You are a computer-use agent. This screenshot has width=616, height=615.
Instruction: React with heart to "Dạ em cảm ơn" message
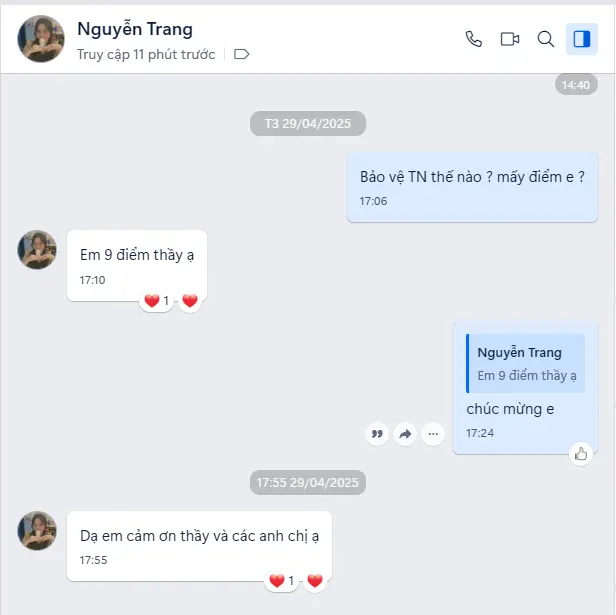coord(315,580)
